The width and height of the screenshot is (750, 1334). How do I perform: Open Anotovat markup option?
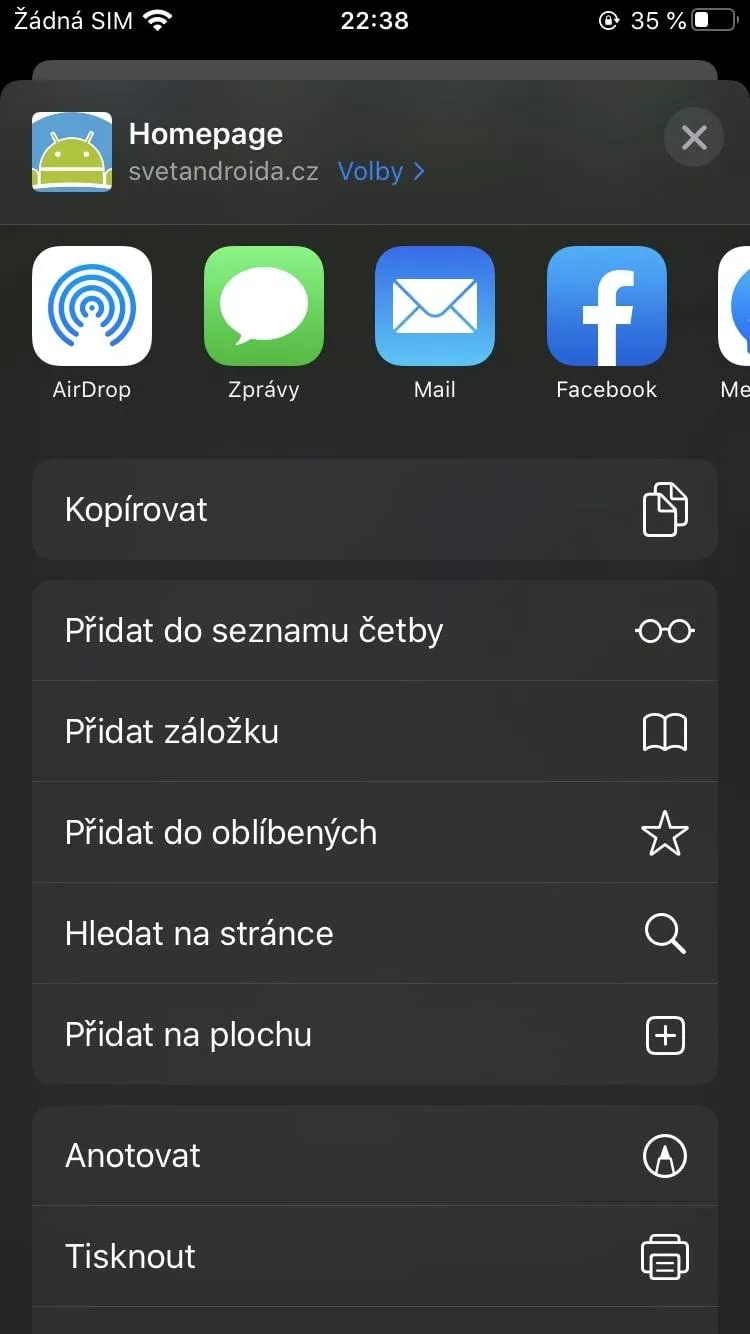[375, 1156]
